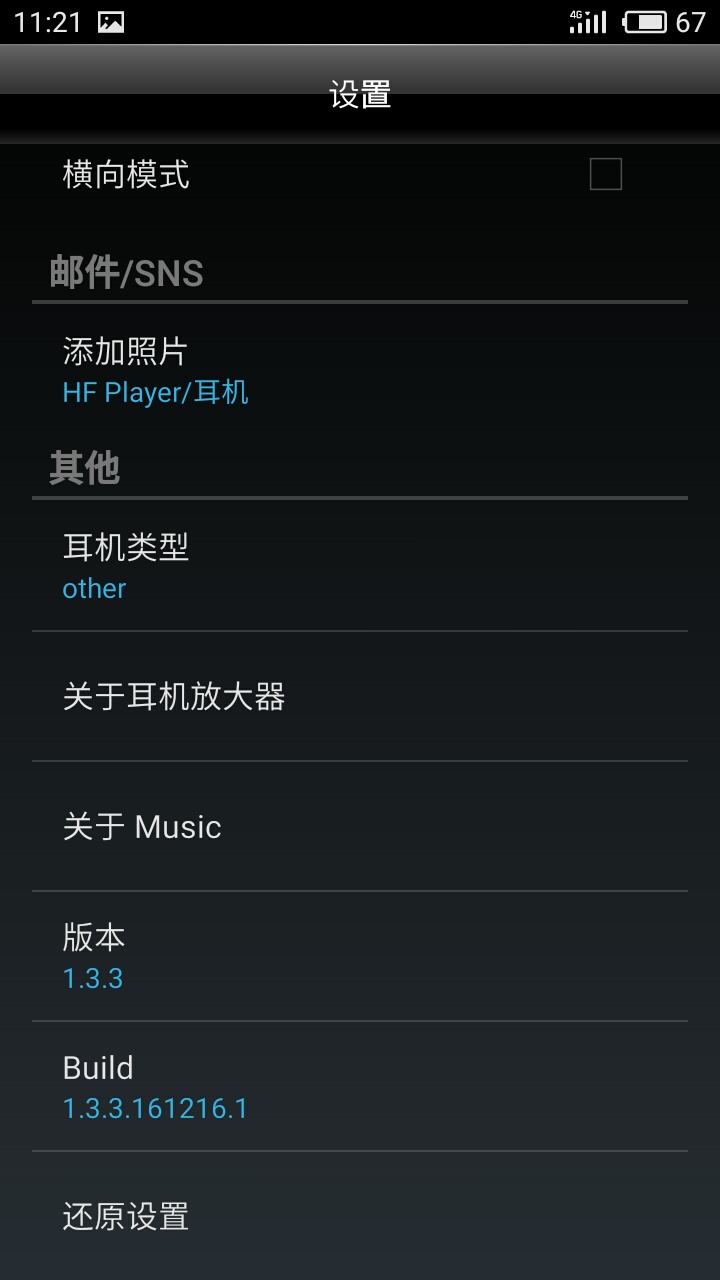Tap the 设置 title bar

[x=360, y=95]
